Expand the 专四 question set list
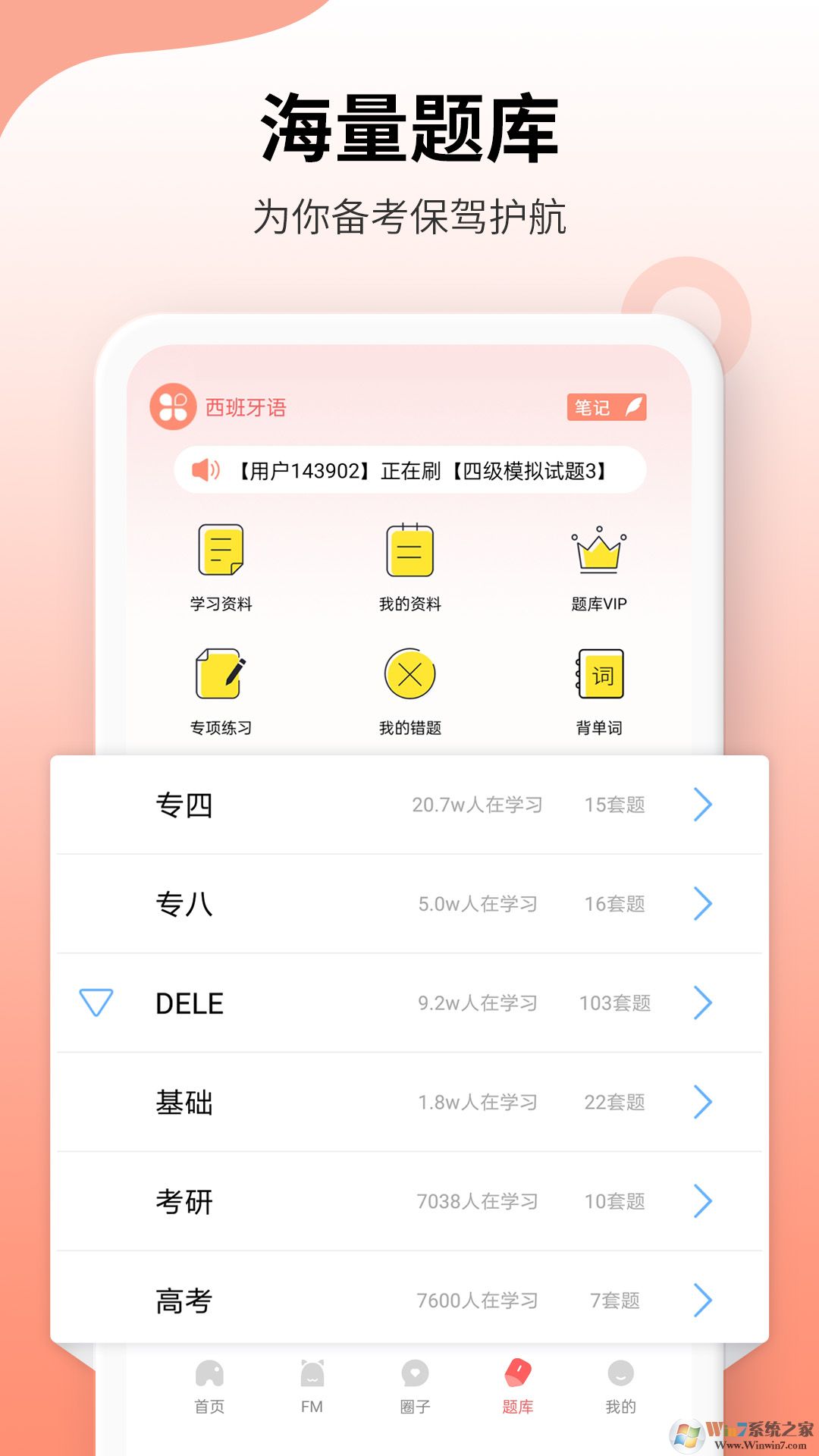Screen dimensions: 819x1456 tap(702, 805)
